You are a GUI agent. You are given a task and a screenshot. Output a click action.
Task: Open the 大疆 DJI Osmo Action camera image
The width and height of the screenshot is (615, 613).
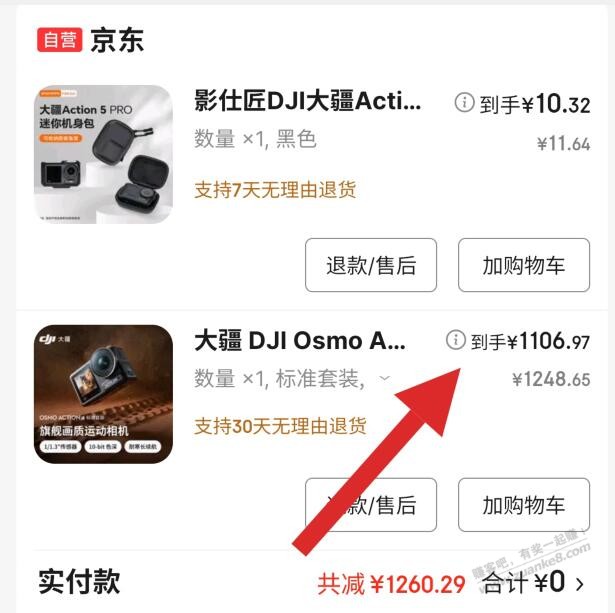[103, 394]
